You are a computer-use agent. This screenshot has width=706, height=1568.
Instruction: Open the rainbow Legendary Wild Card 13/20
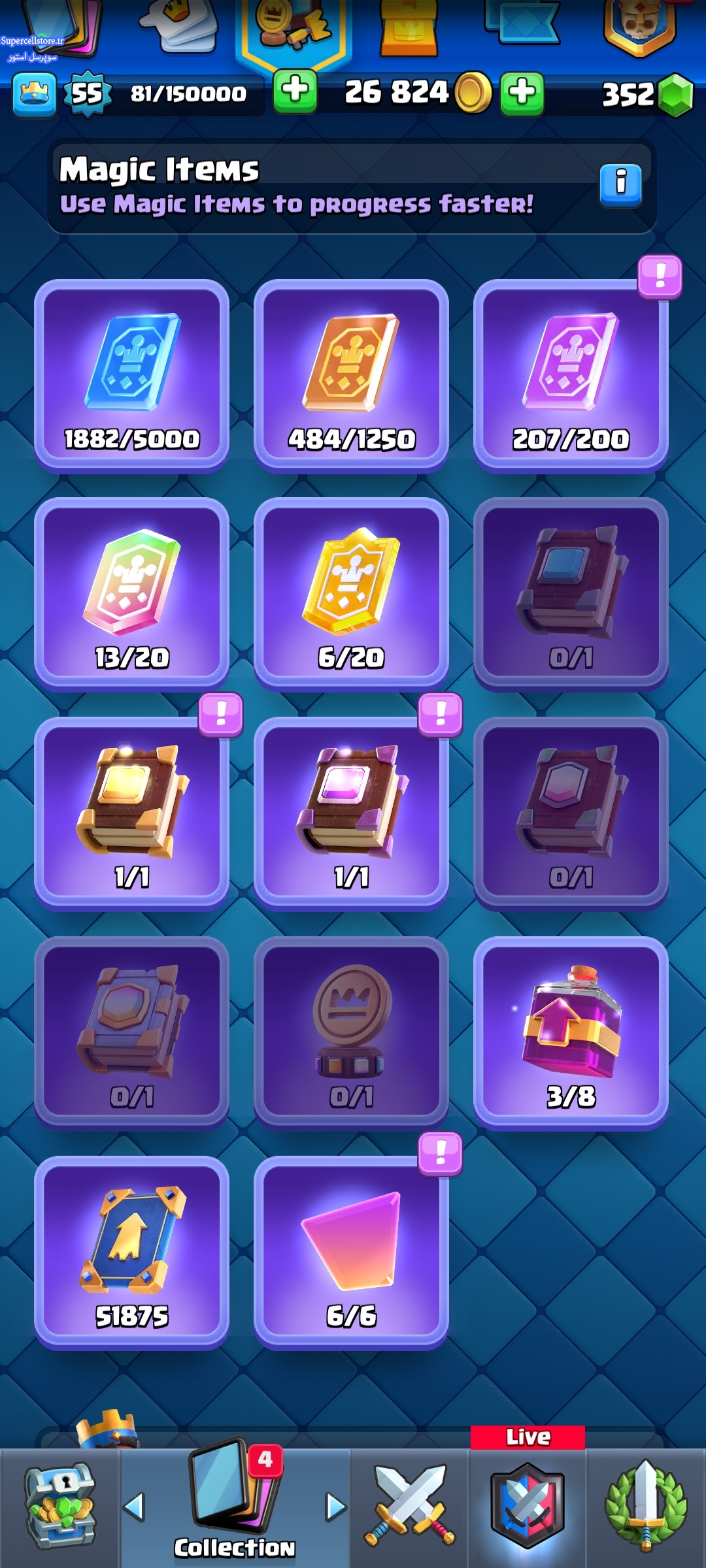coord(131,594)
